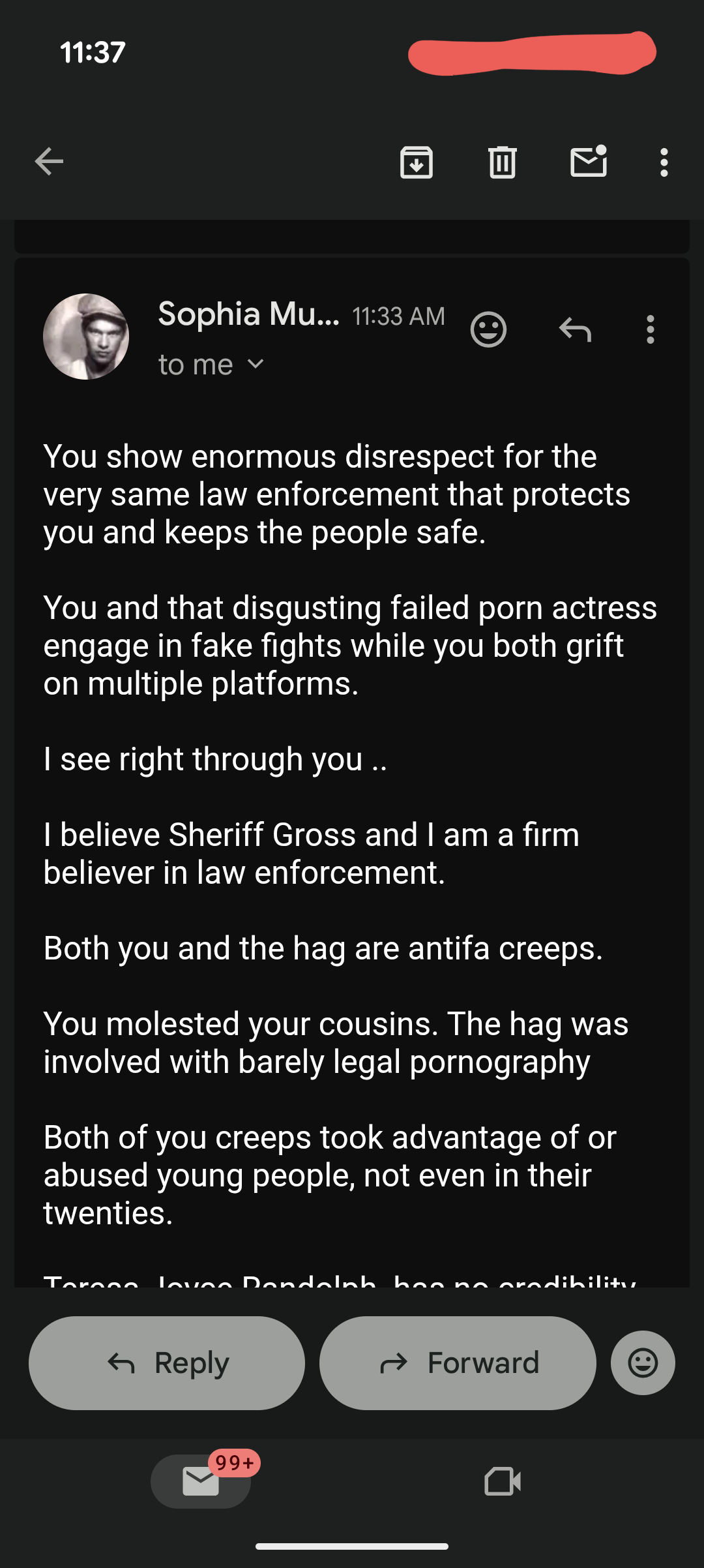Archive this email
The width and height of the screenshot is (704, 1568).
(417, 162)
